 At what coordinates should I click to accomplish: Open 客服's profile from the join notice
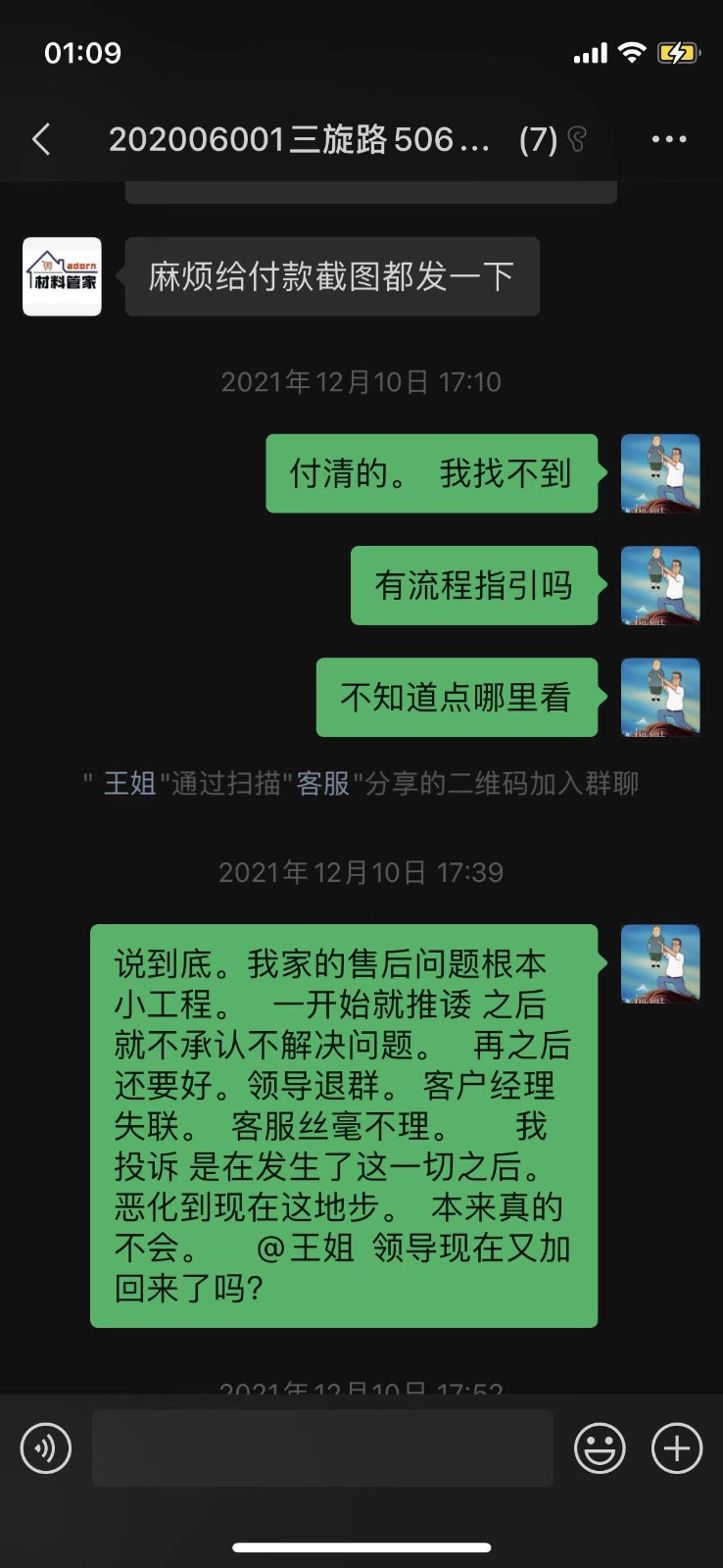(322, 784)
